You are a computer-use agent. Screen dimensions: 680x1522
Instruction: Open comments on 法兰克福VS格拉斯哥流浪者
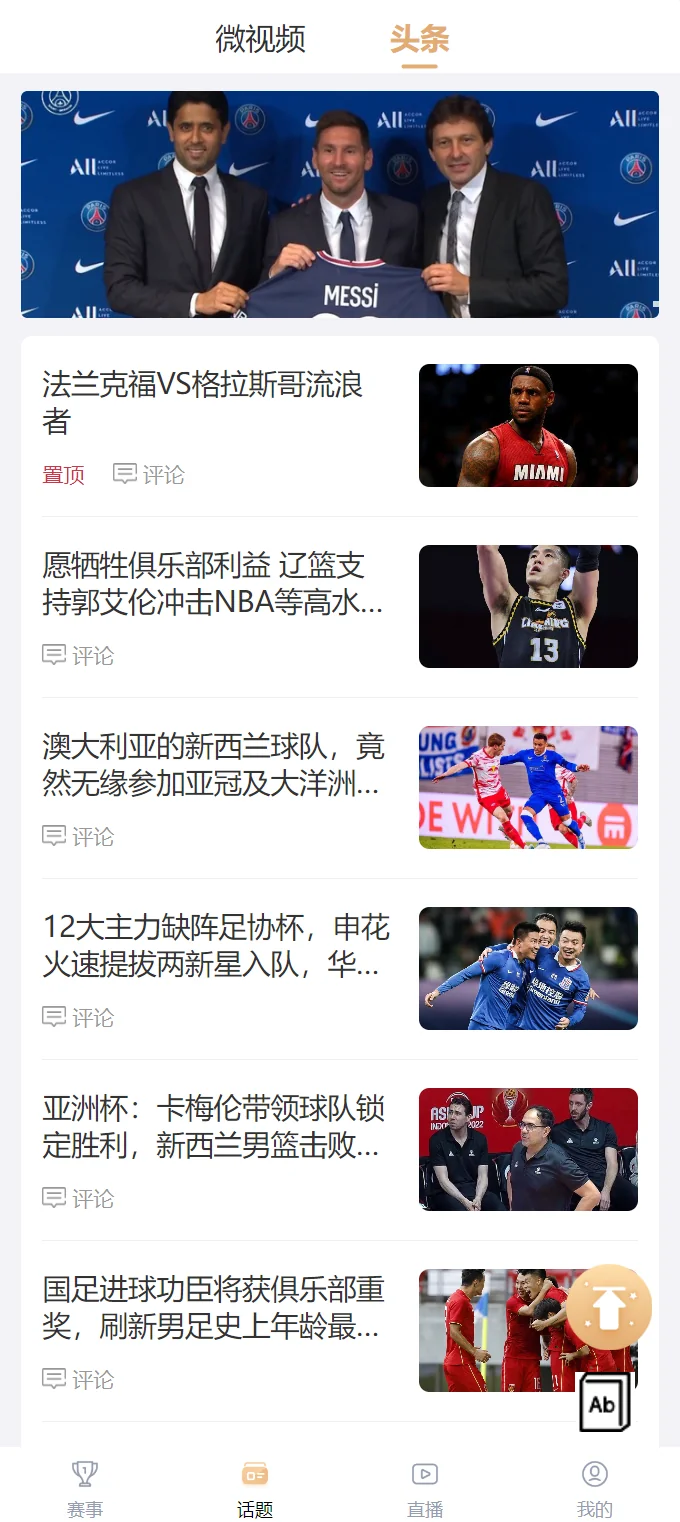[x=149, y=474]
